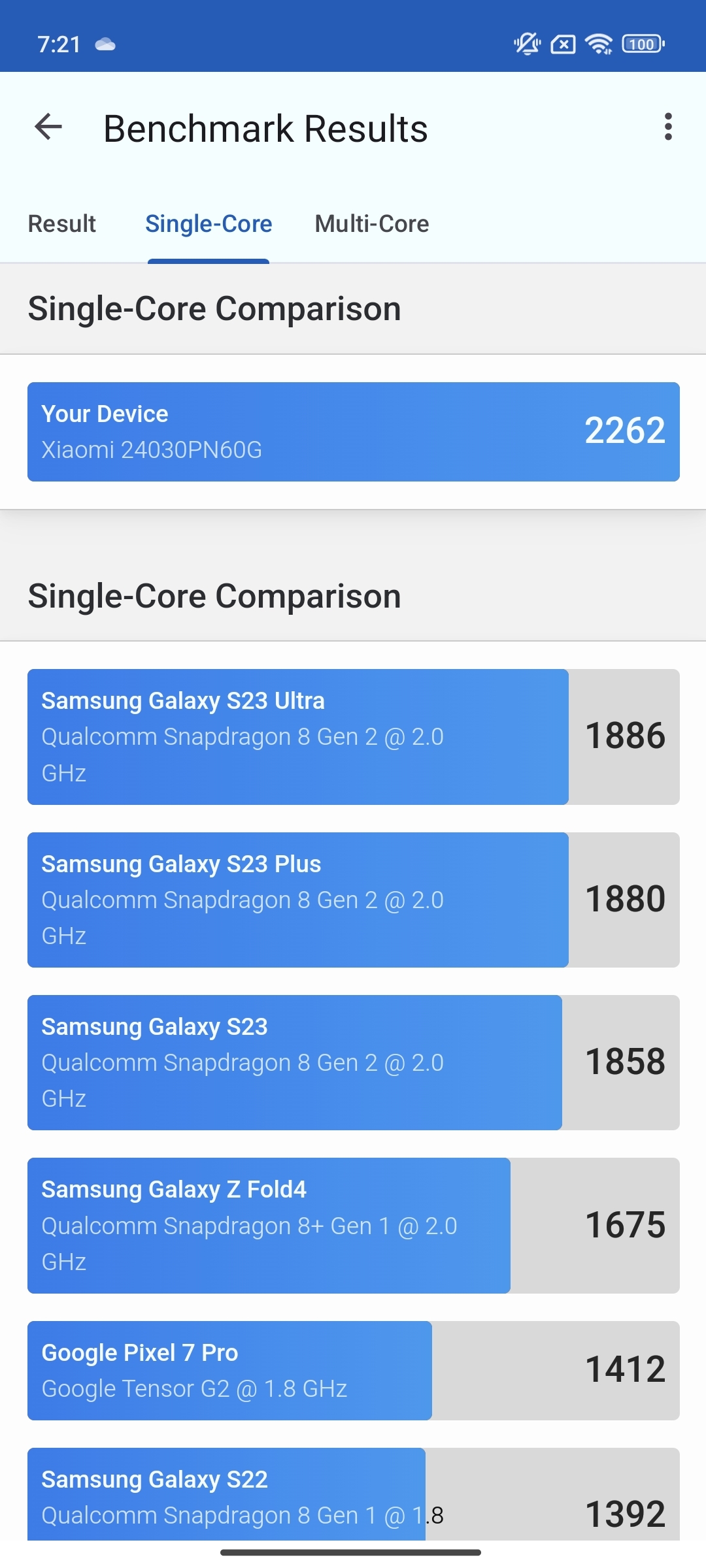Tap the muted notification icon
This screenshot has width=706, height=1568.
(527, 43)
